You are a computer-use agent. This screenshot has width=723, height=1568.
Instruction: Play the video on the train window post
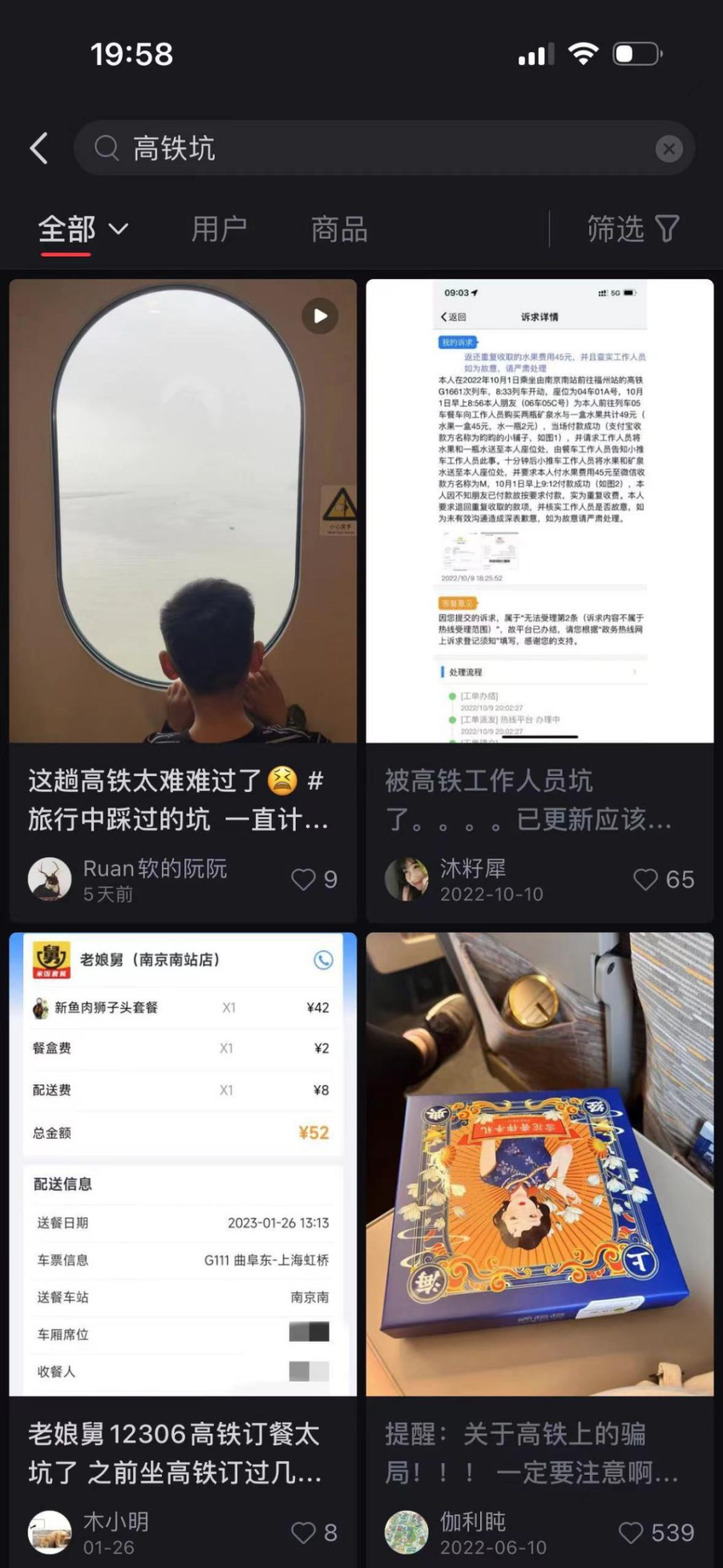(320, 316)
